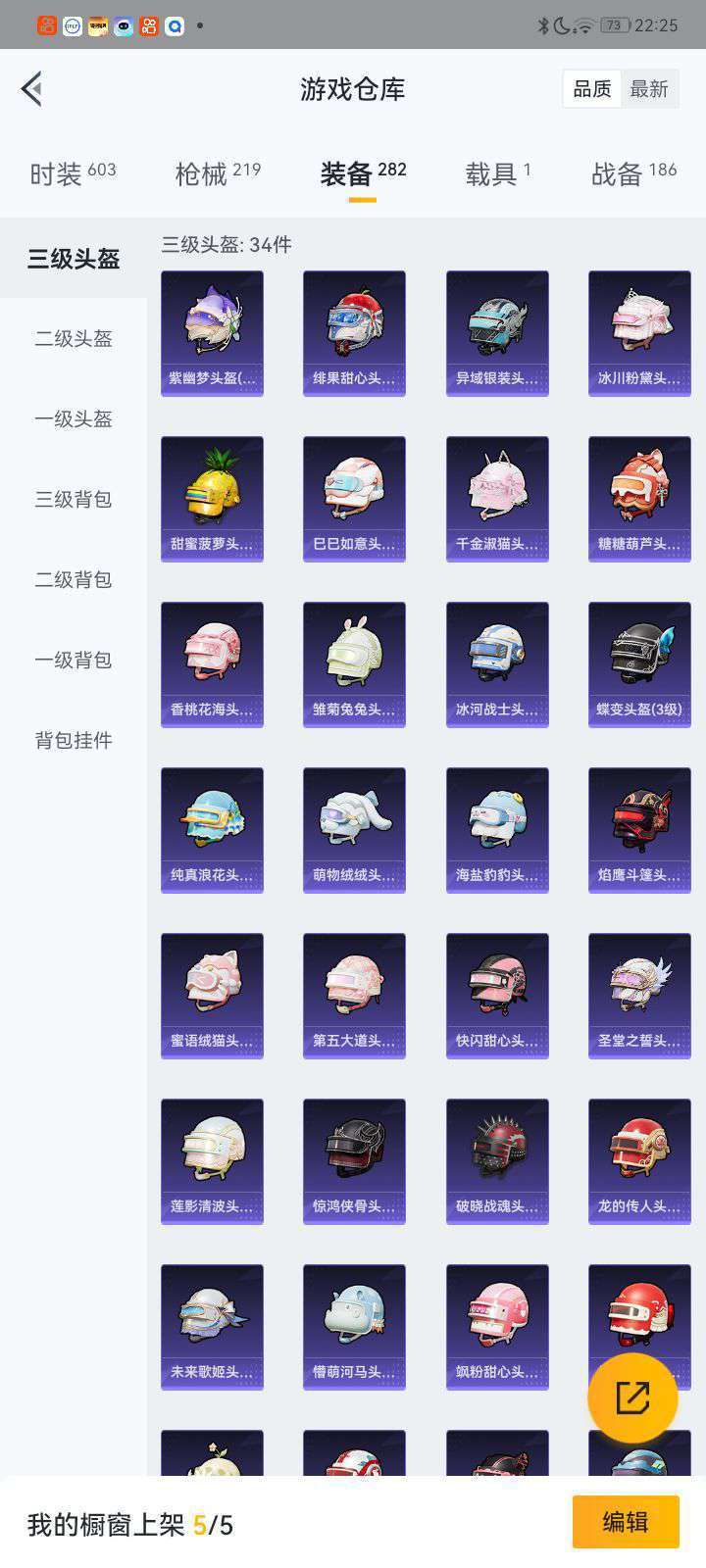Open 背包挂件 category
This screenshot has width=706, height=1568.
click(74, 741)
